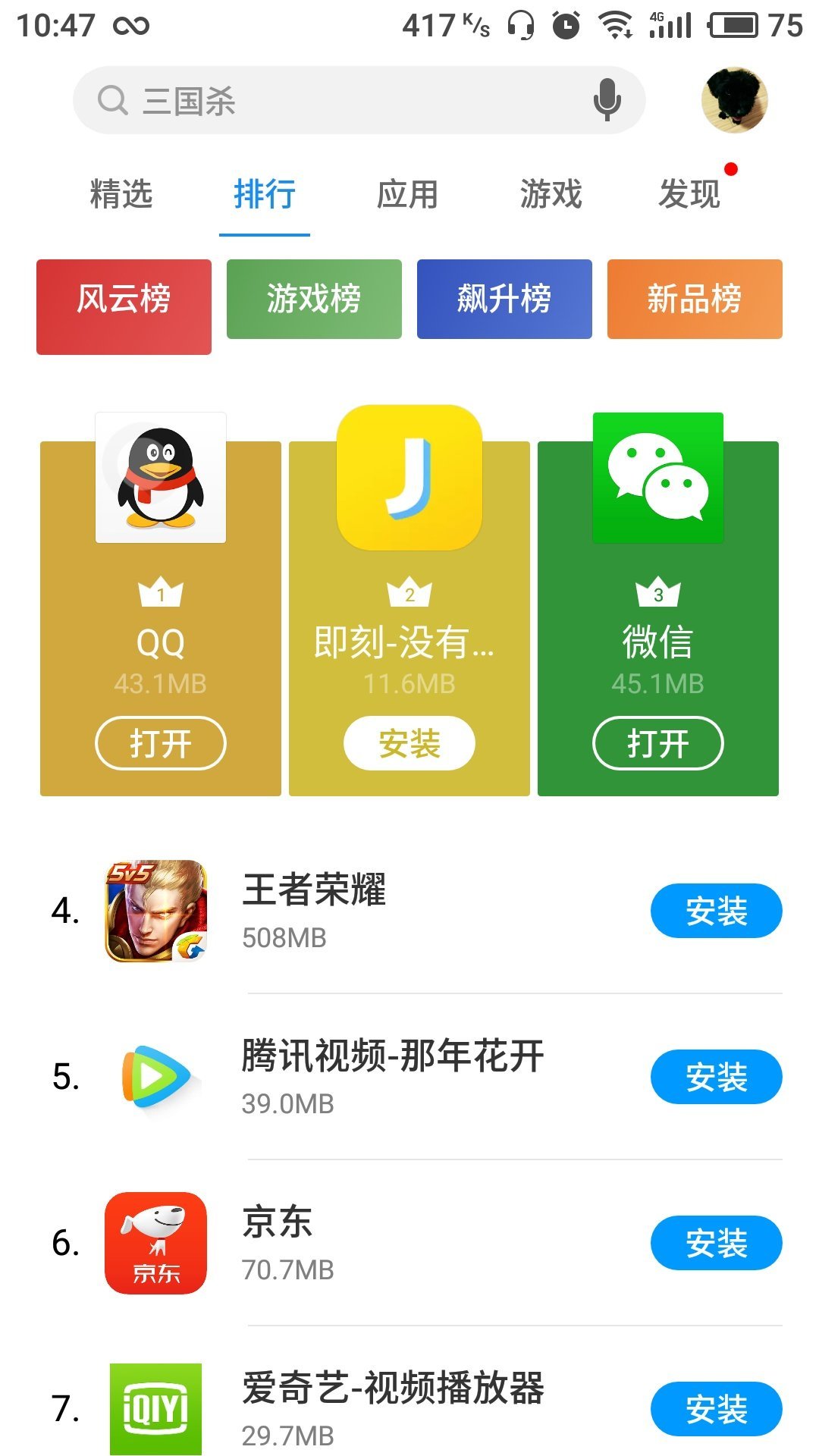Select the 游戏榜 ranking category
The width and height of the screenshot is (819, 1456).
pyautogui.click(x=314, y=299)
